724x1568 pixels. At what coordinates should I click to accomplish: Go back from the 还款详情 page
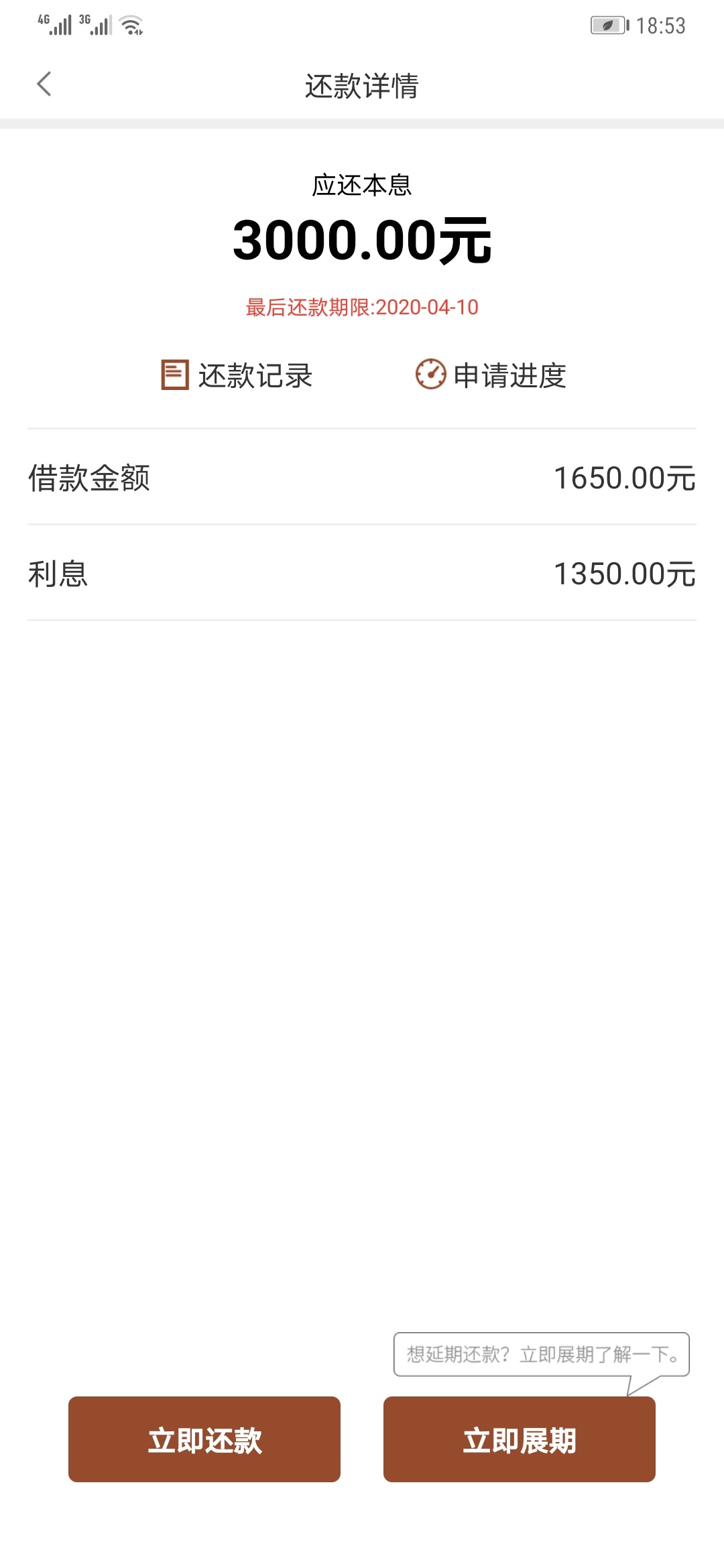[x=44, y=84]
